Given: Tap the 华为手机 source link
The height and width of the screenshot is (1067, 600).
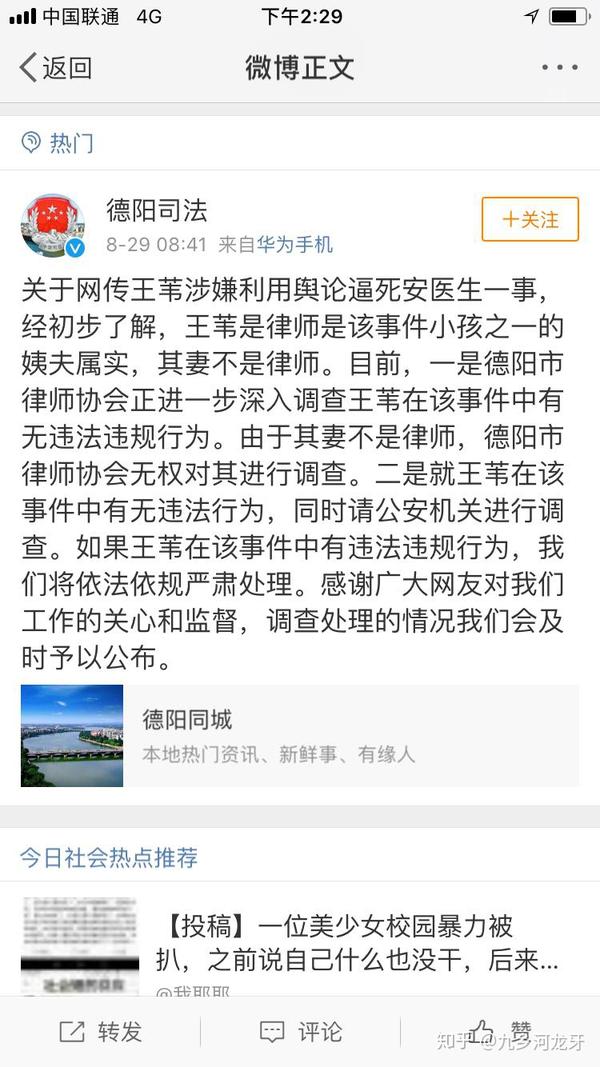Looking at the screenshot, I should point(296,244).
